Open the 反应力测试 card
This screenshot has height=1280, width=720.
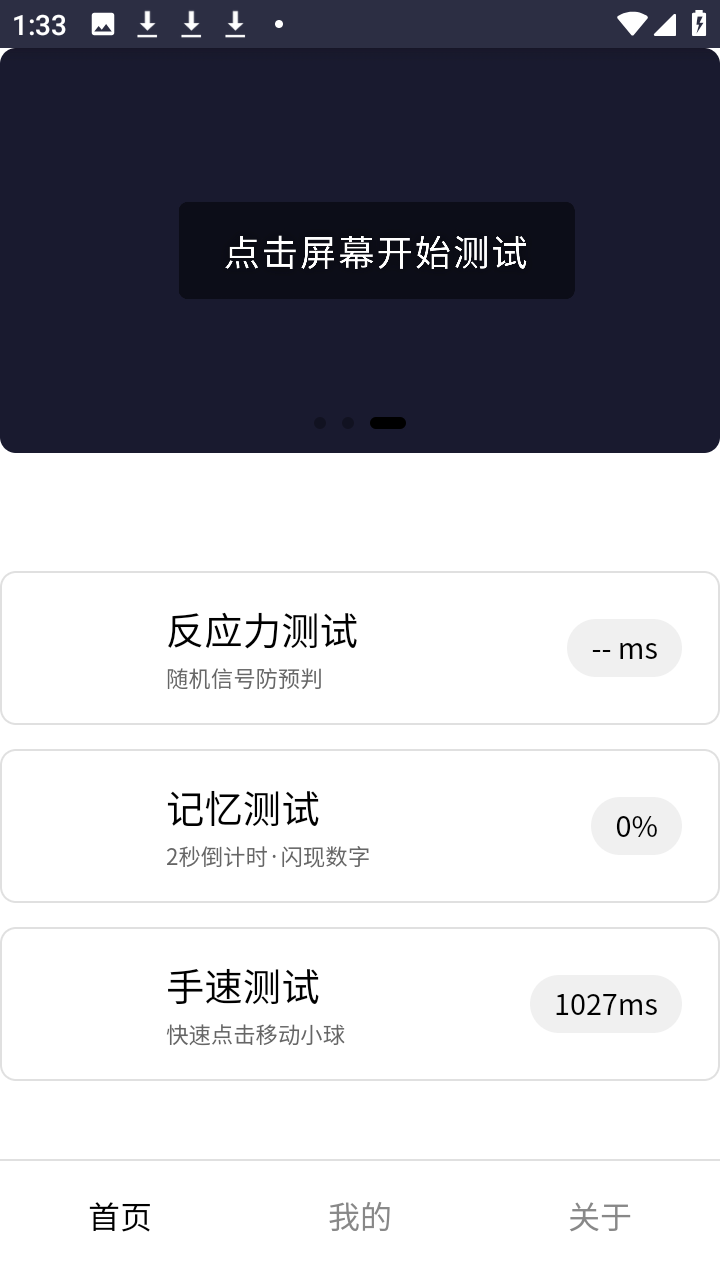360,647
